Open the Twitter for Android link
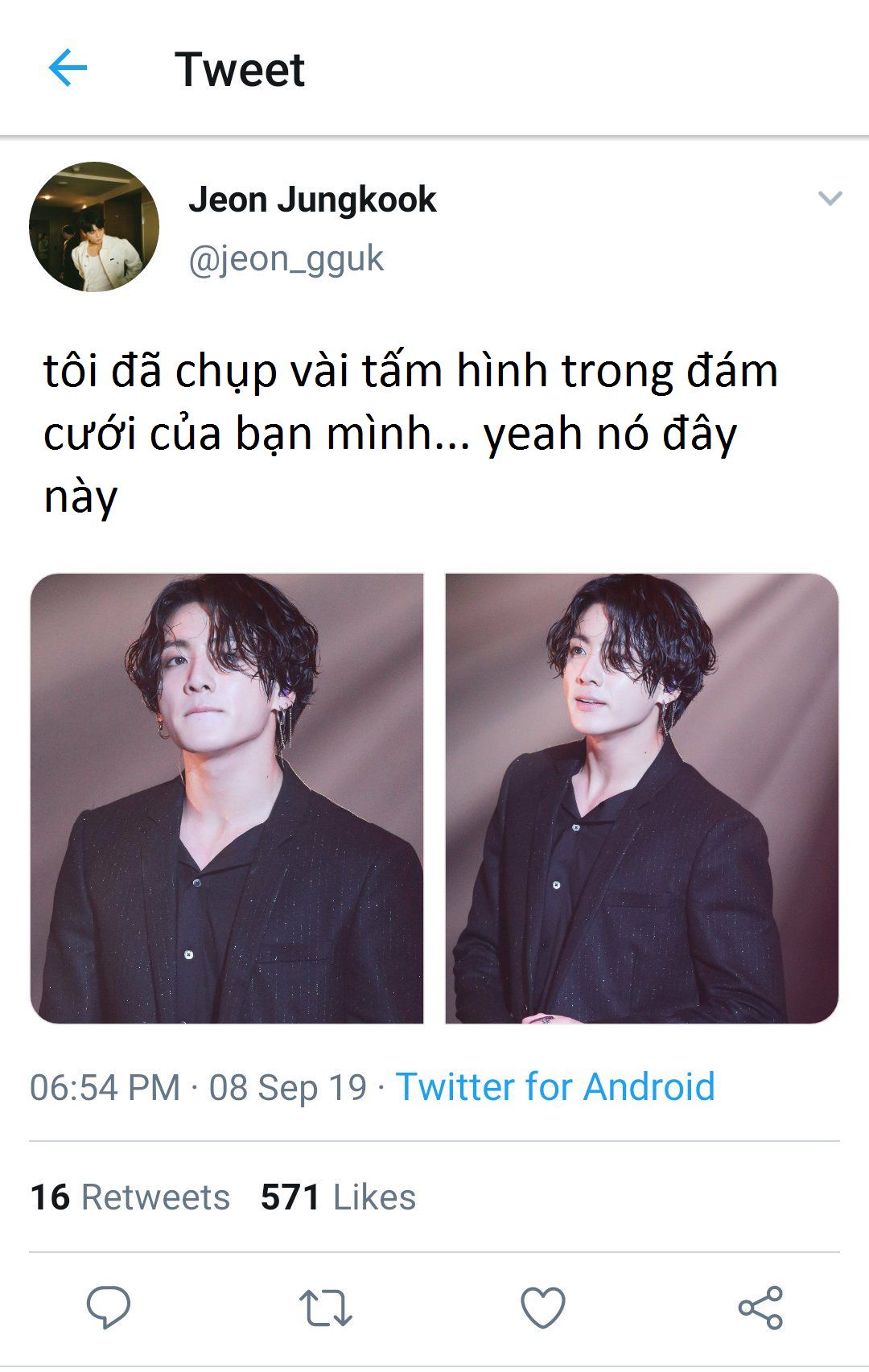 click(x=555, y=1087)
